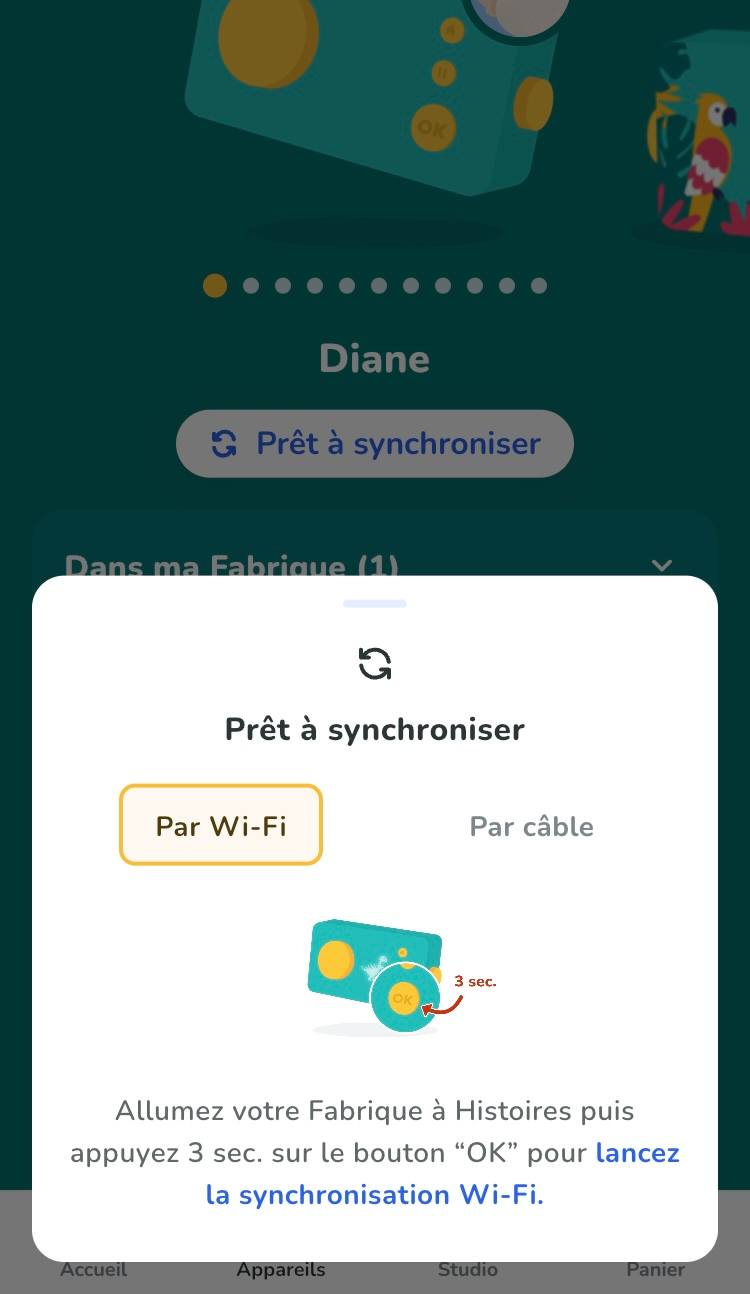The width and height of the screenshot is (750, 1294).
Task: Switch to the Par câble tab
Action: pos(531,826)
